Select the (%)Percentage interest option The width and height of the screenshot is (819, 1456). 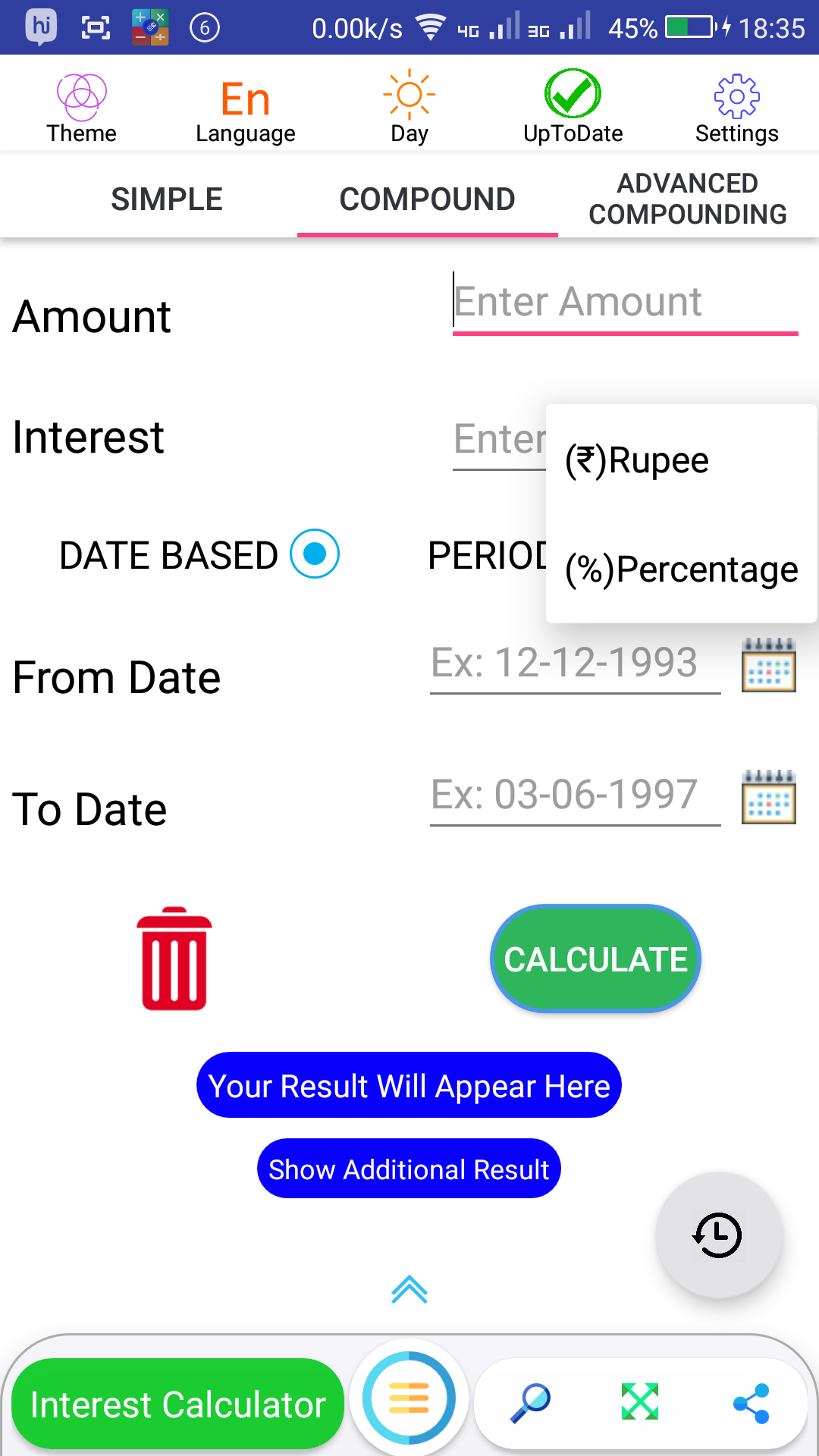680,570
